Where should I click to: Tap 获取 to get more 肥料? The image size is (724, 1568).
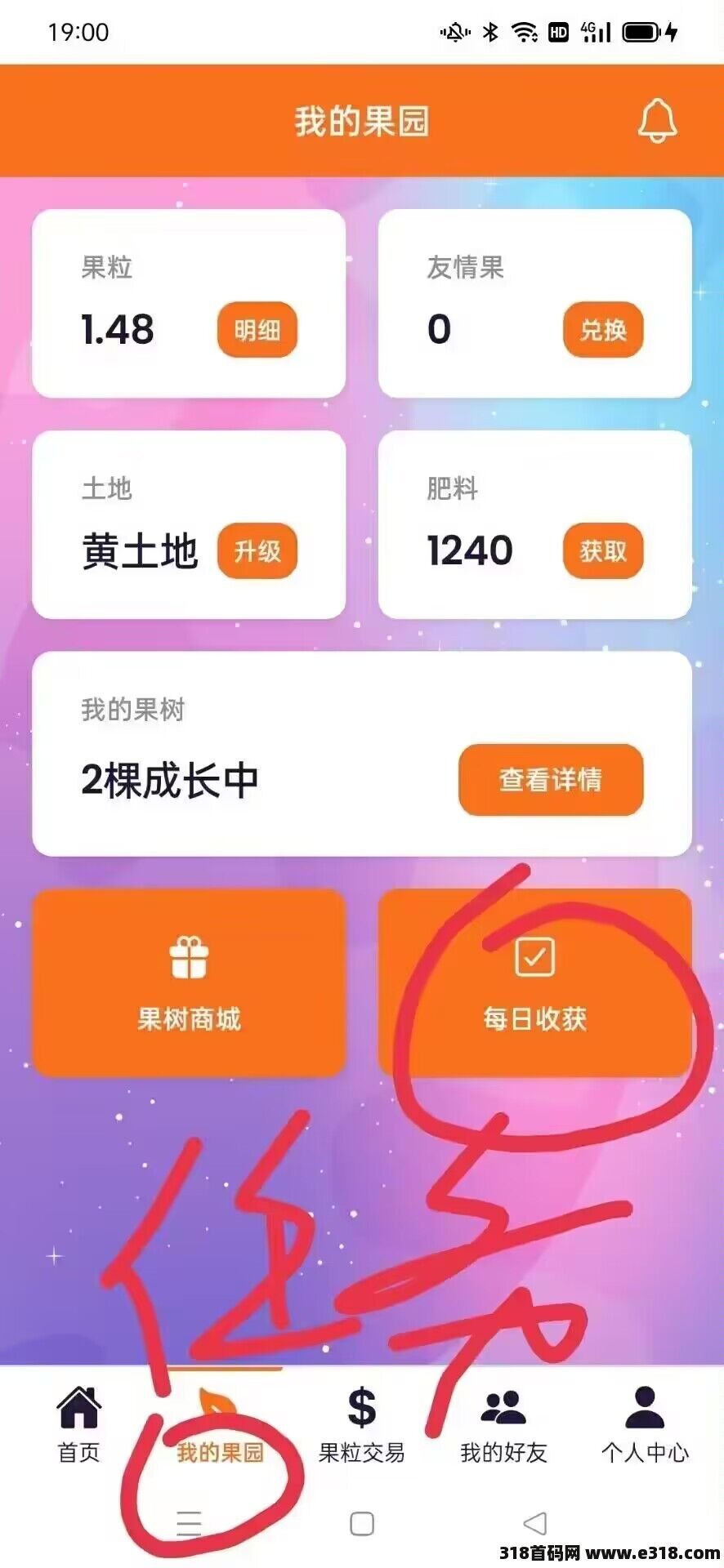[x=603, y=551]
